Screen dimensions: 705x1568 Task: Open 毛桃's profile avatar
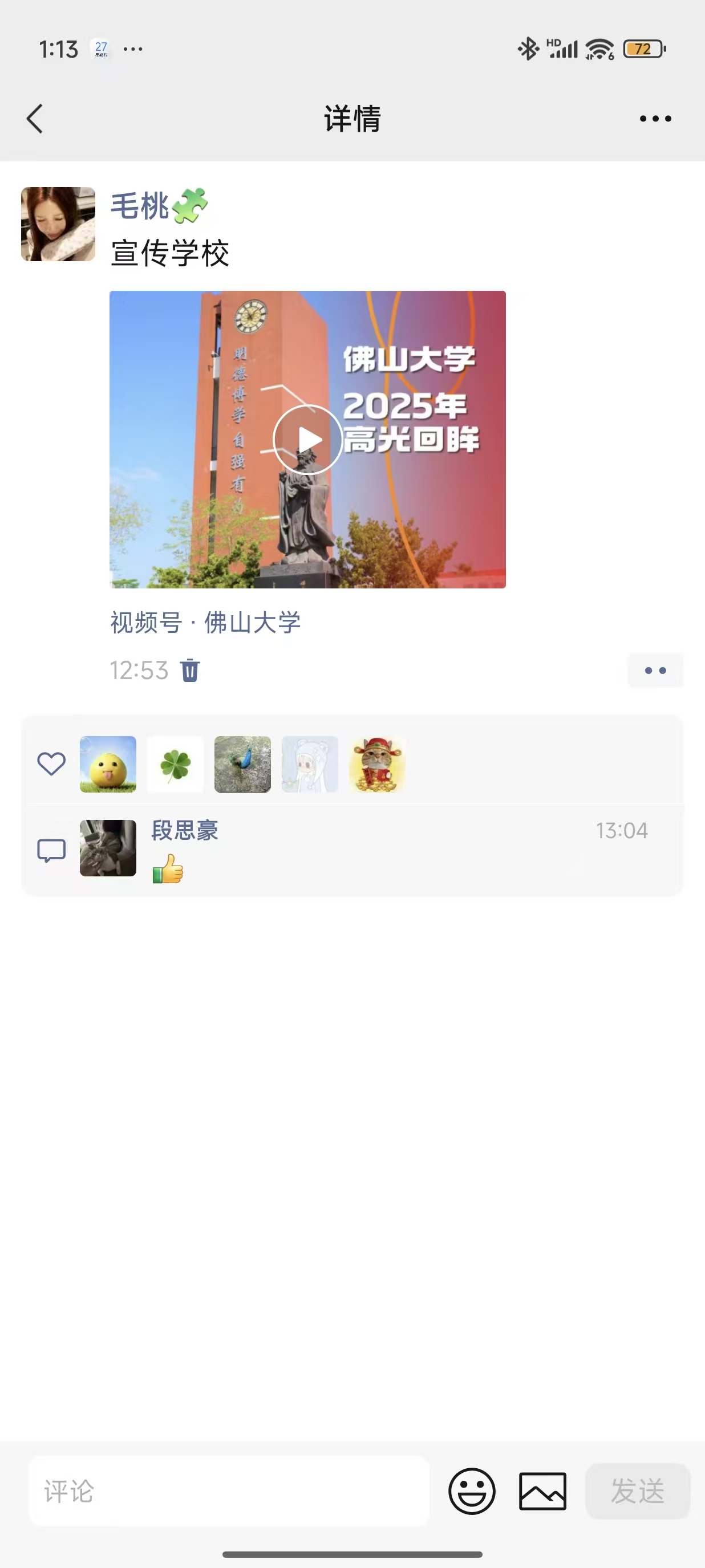click(x=58, y=224)
